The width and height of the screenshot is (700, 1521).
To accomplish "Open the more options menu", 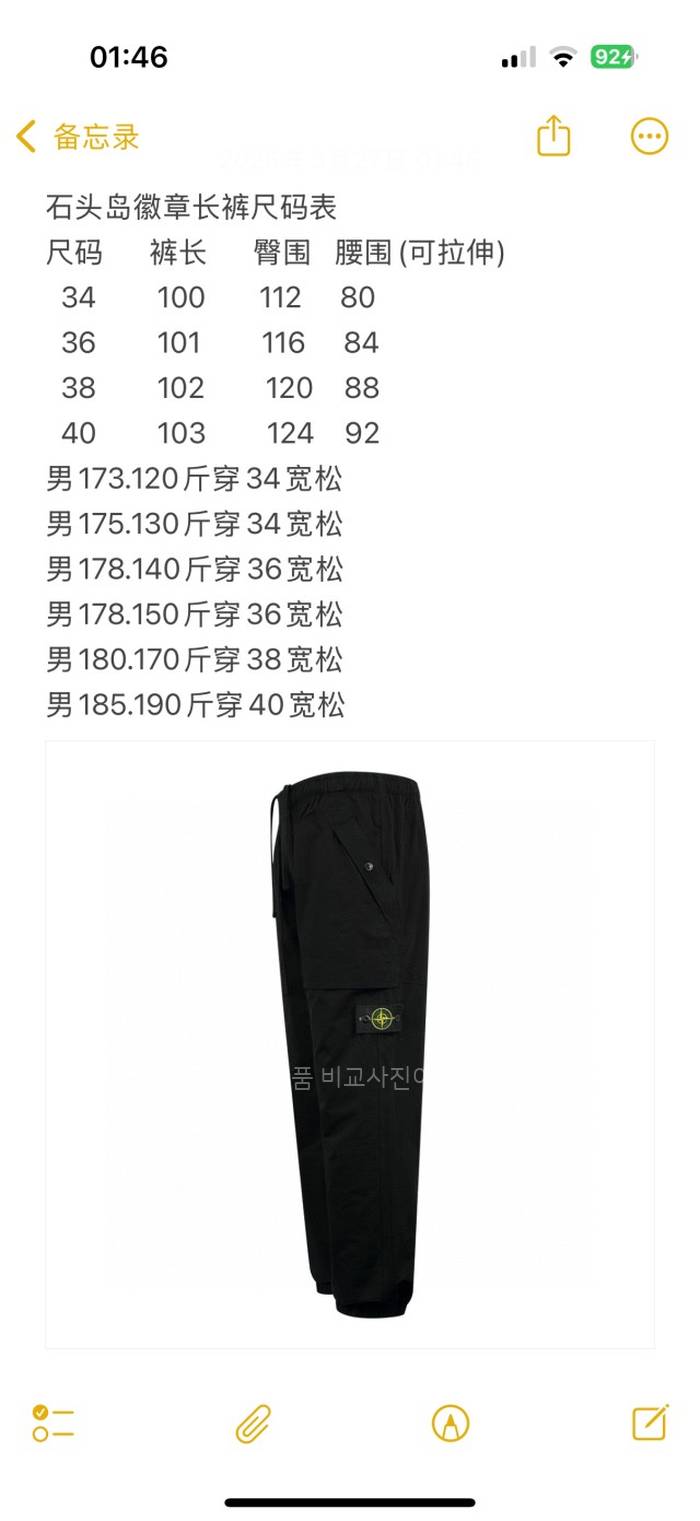I will [649, 136].
